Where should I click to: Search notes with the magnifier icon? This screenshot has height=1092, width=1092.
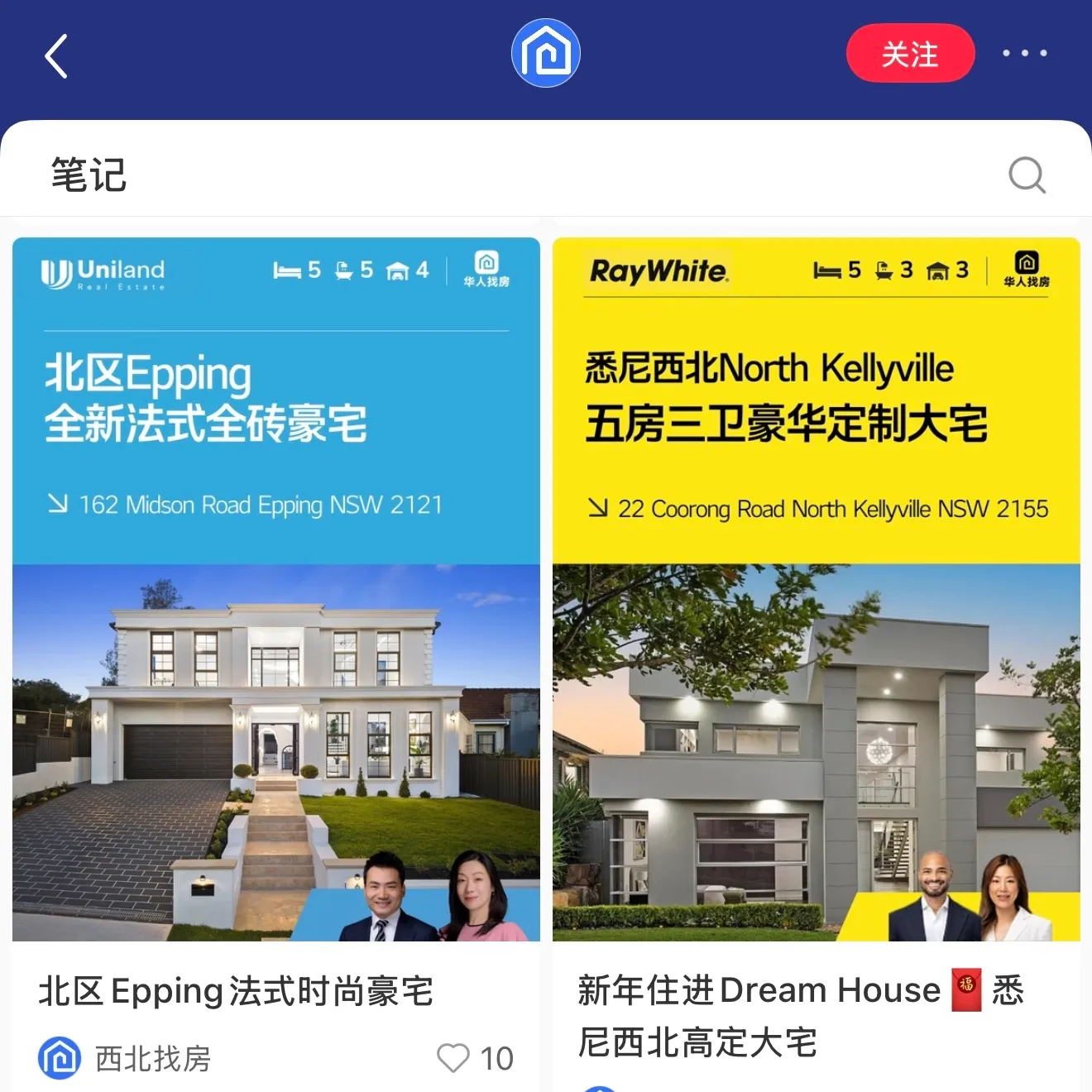[1027, 175]
